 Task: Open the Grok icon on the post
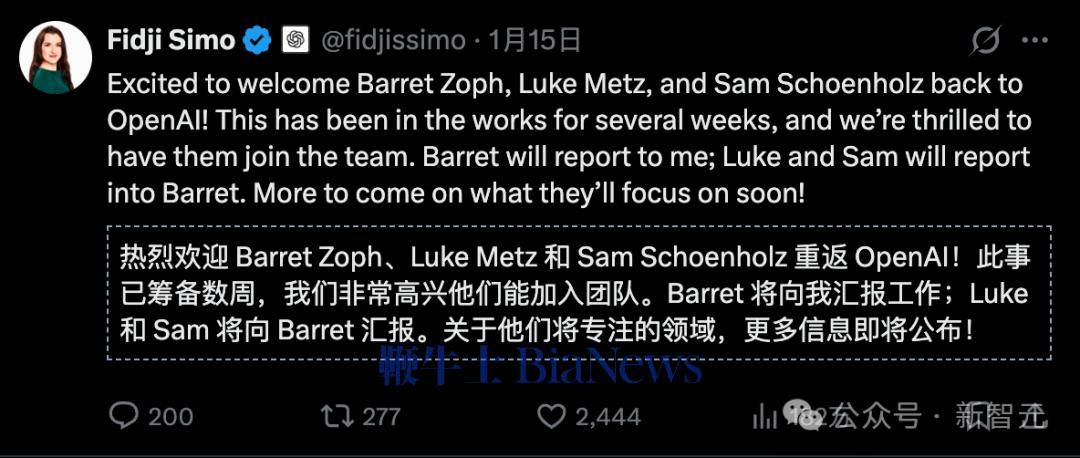[x=986, y=41]
